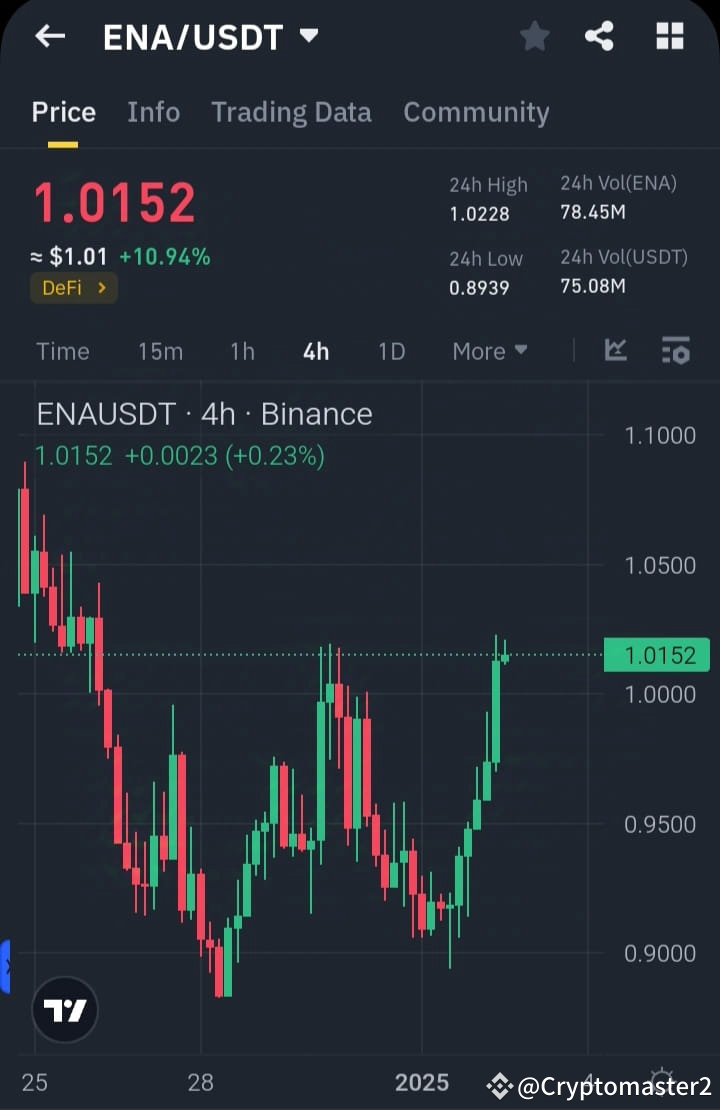Open the DeFi category link

click(73, 287)
